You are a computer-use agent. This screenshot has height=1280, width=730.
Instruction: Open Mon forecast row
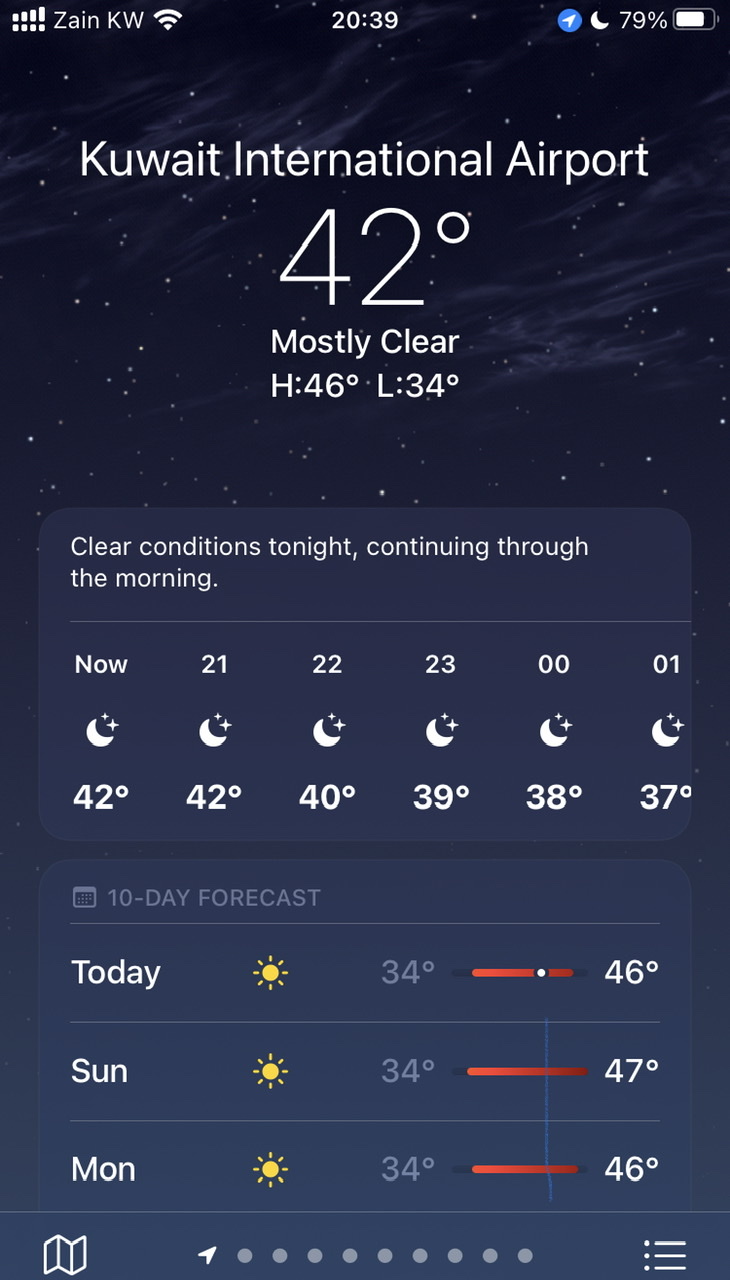click(365, 1168)
